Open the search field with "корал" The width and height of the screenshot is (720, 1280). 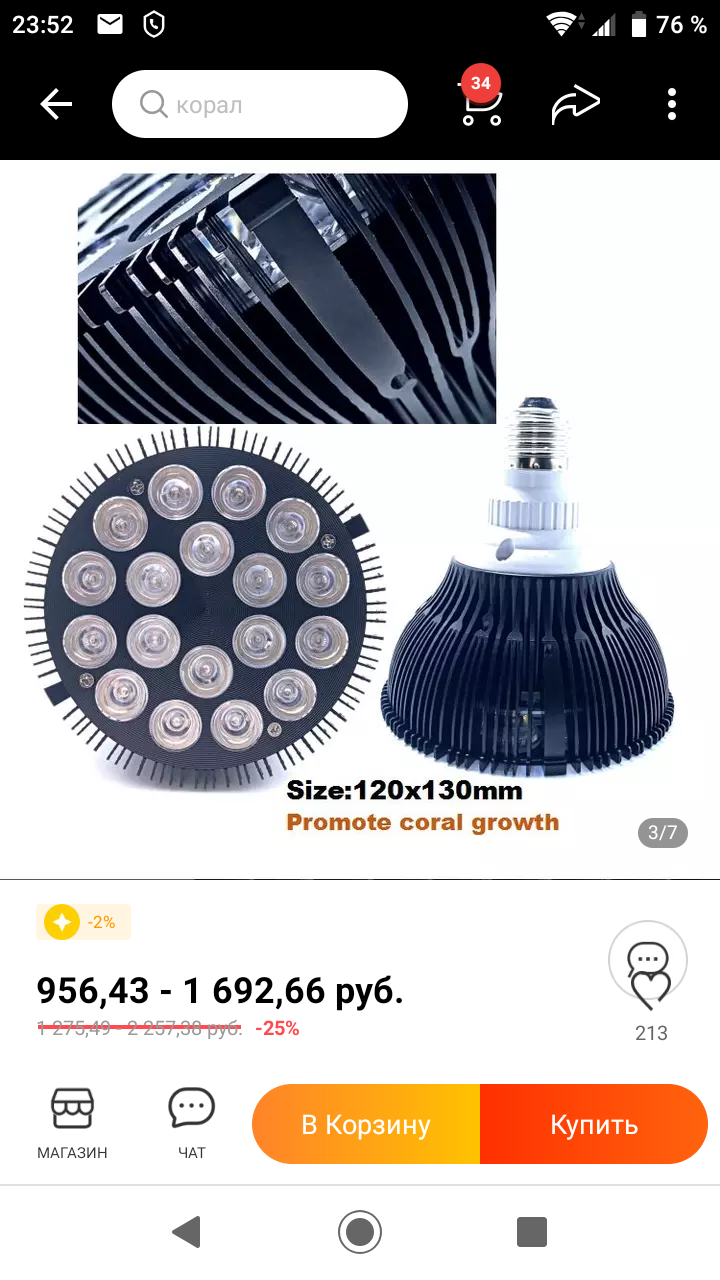(260, 104)
